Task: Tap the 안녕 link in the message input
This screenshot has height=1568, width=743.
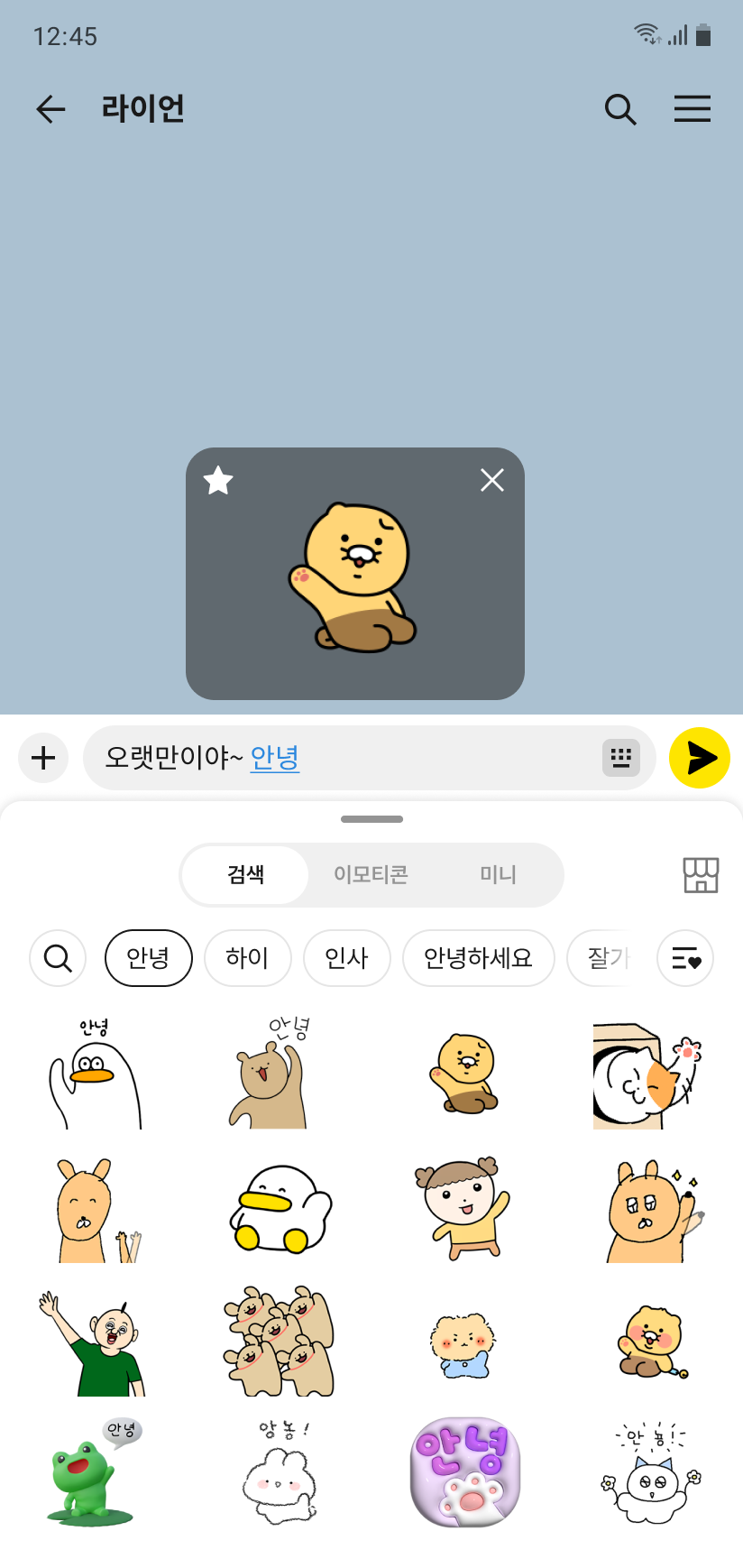Action: click(x=275, y=758)
